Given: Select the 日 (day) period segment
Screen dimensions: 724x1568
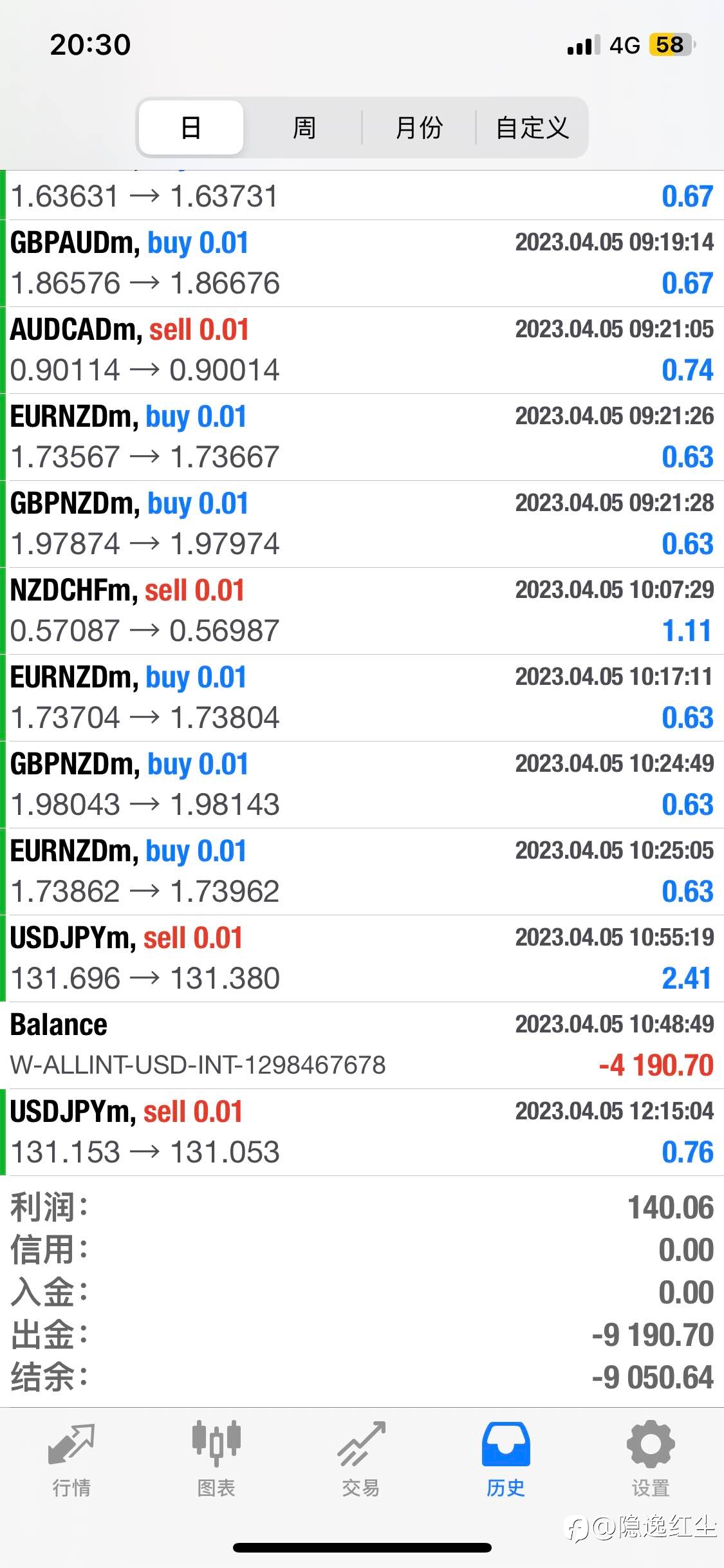Looking at the screenshot, I should pos(191,127).
